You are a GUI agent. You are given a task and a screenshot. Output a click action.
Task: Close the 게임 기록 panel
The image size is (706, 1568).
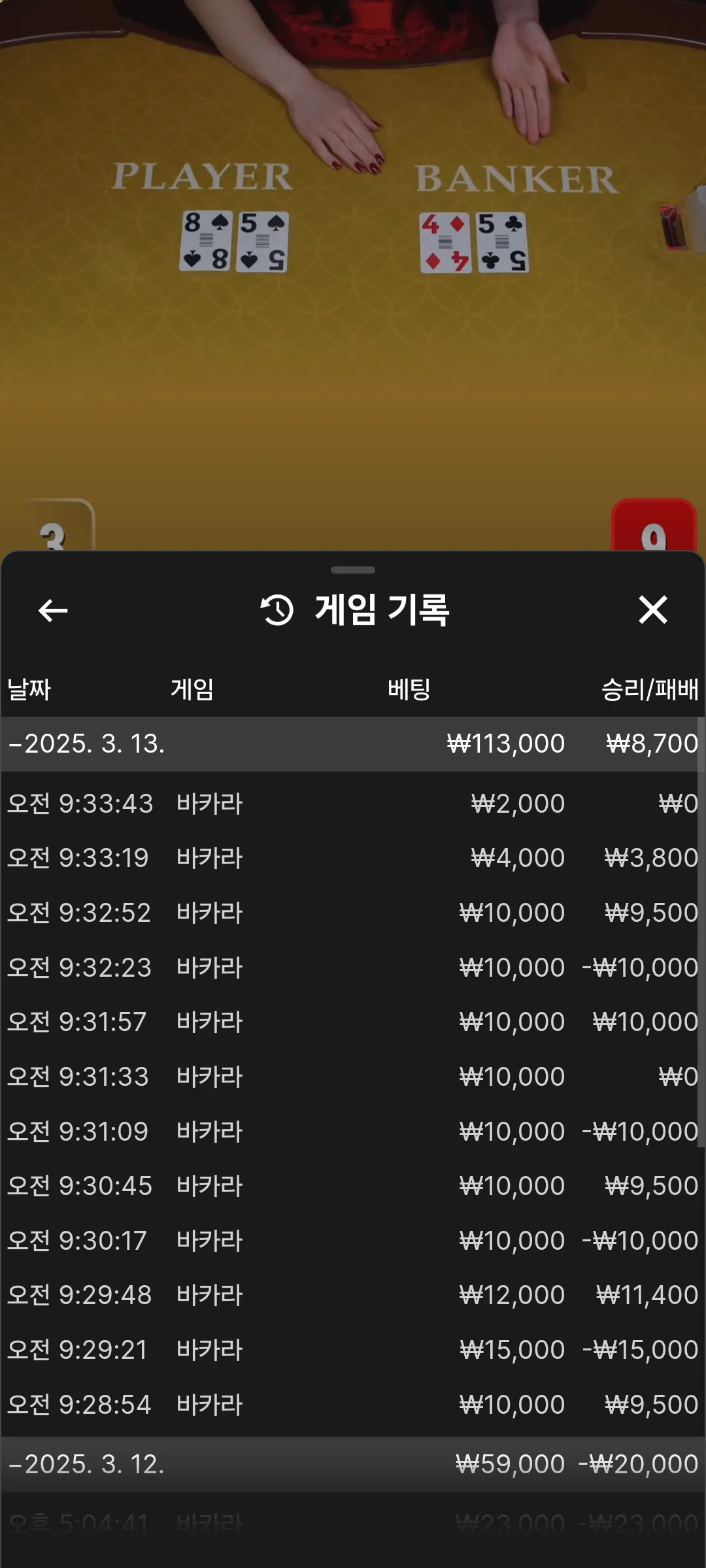[x=652, y=610]
